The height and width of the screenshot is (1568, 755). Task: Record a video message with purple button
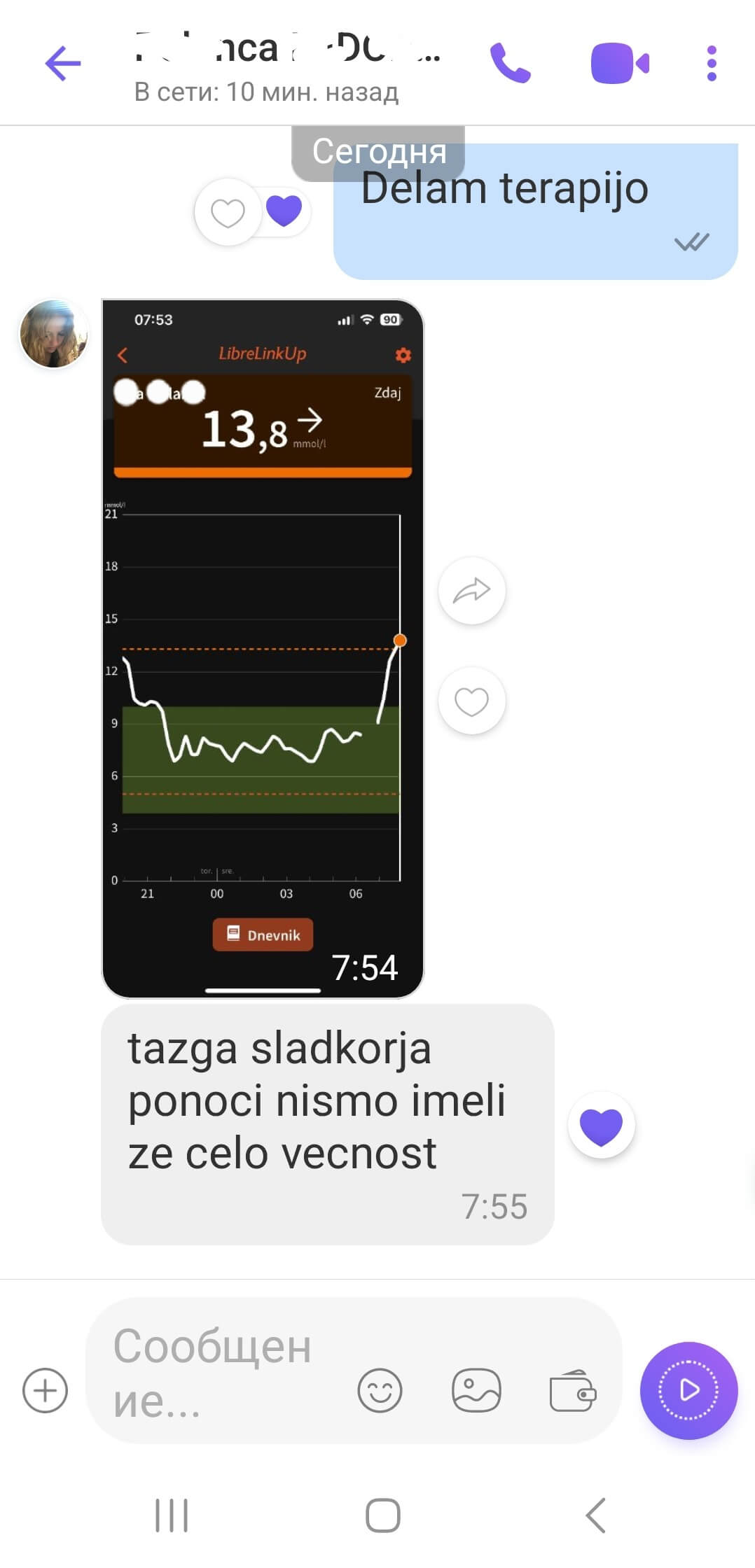click(x=689, y=1390)
